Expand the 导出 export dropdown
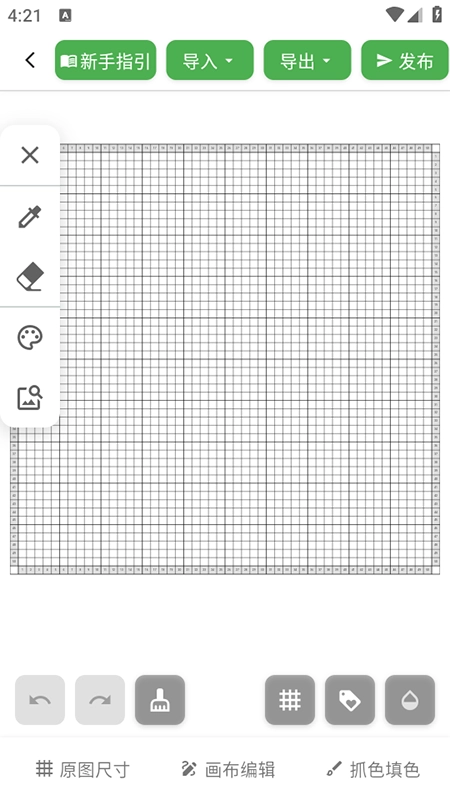The width and height of the screenshot is (450, 800). pos(307,60)
